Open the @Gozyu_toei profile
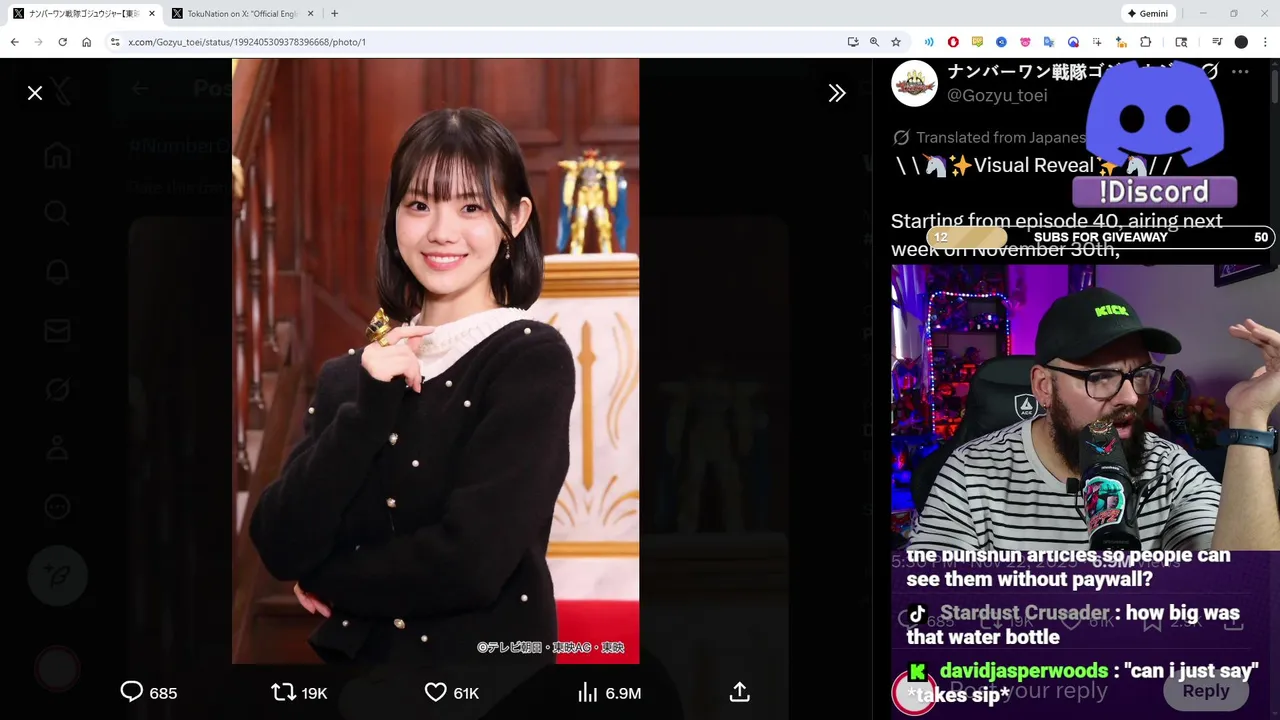The image size is (1280, 720). [997, 96]
